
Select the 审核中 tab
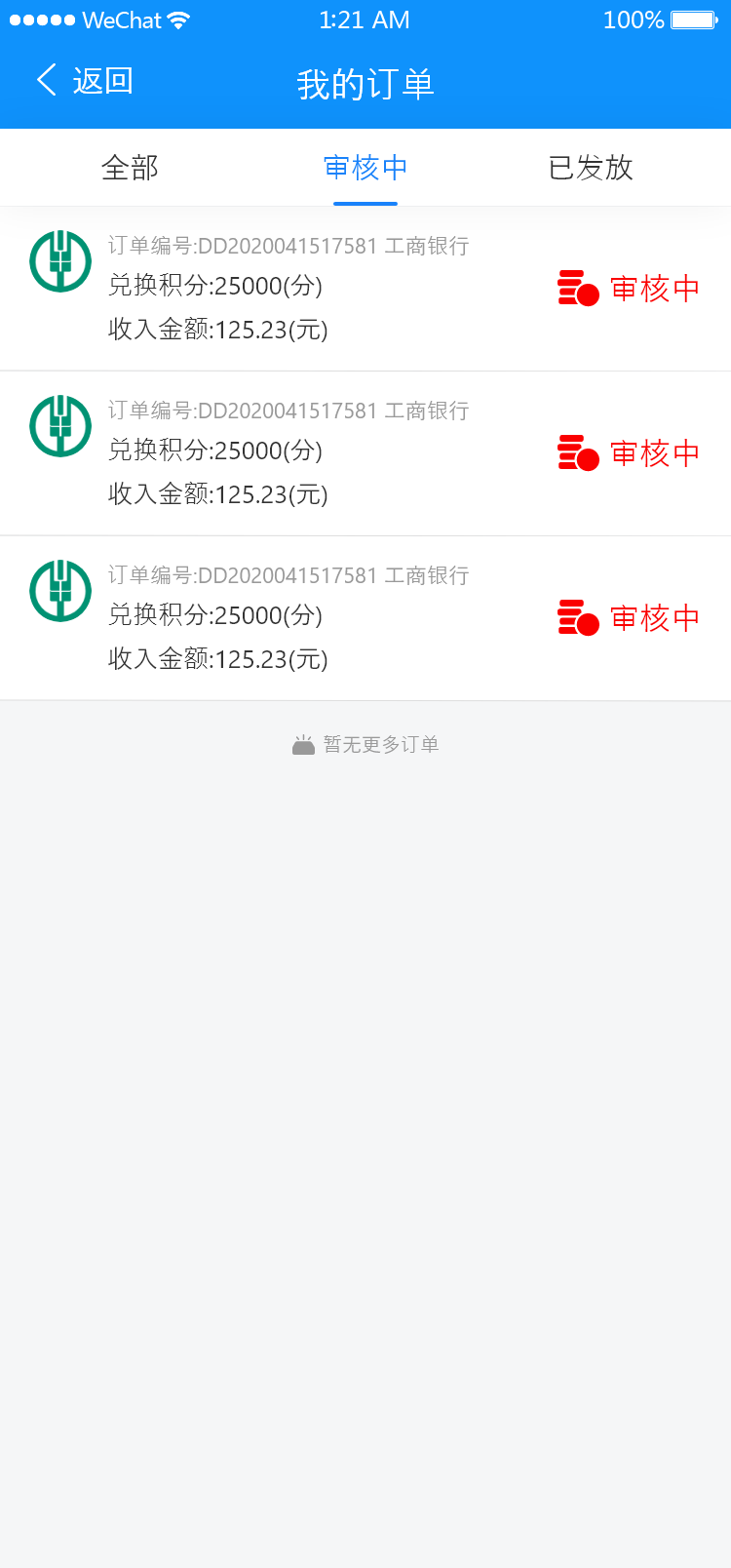(x=365, y=168)
